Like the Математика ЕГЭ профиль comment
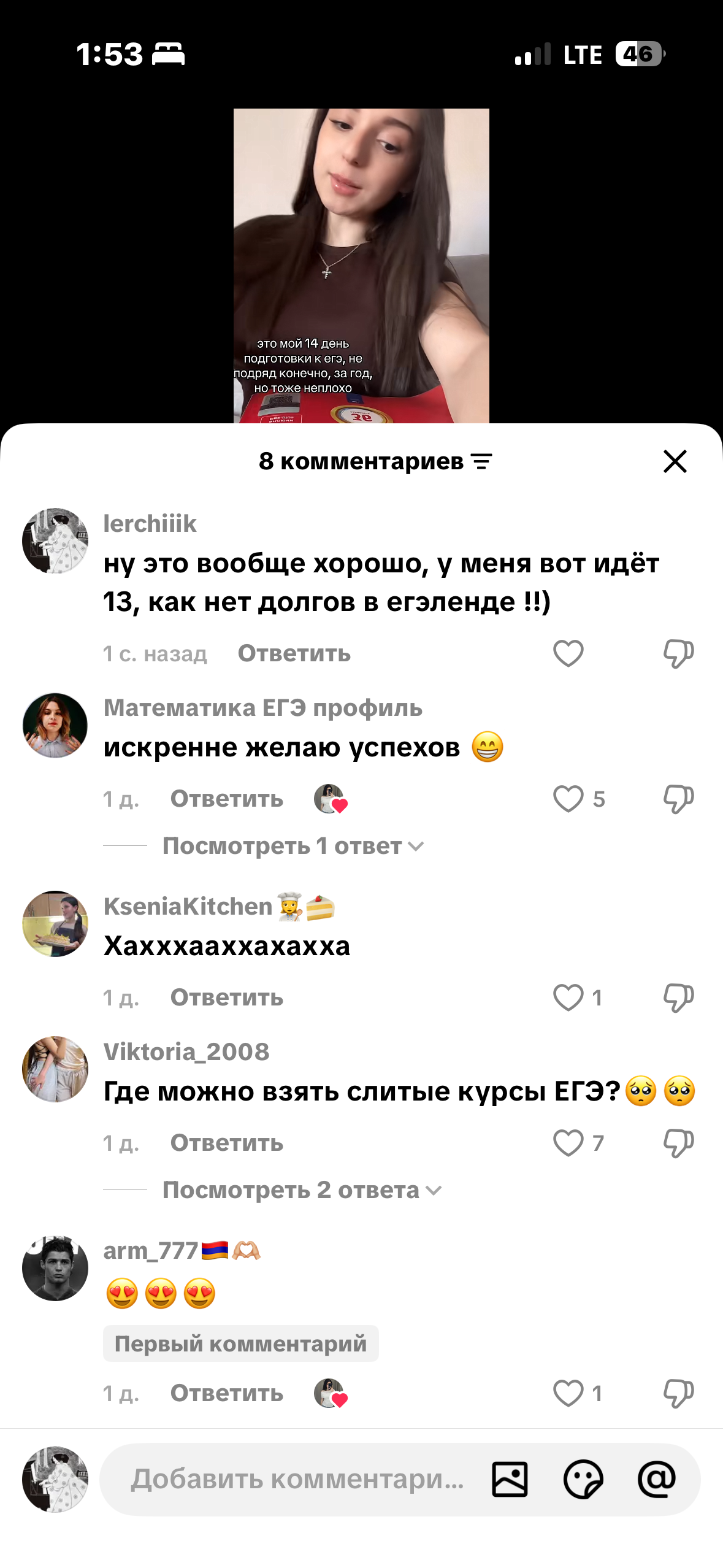 pyautogui.click(x=568, y=799)
